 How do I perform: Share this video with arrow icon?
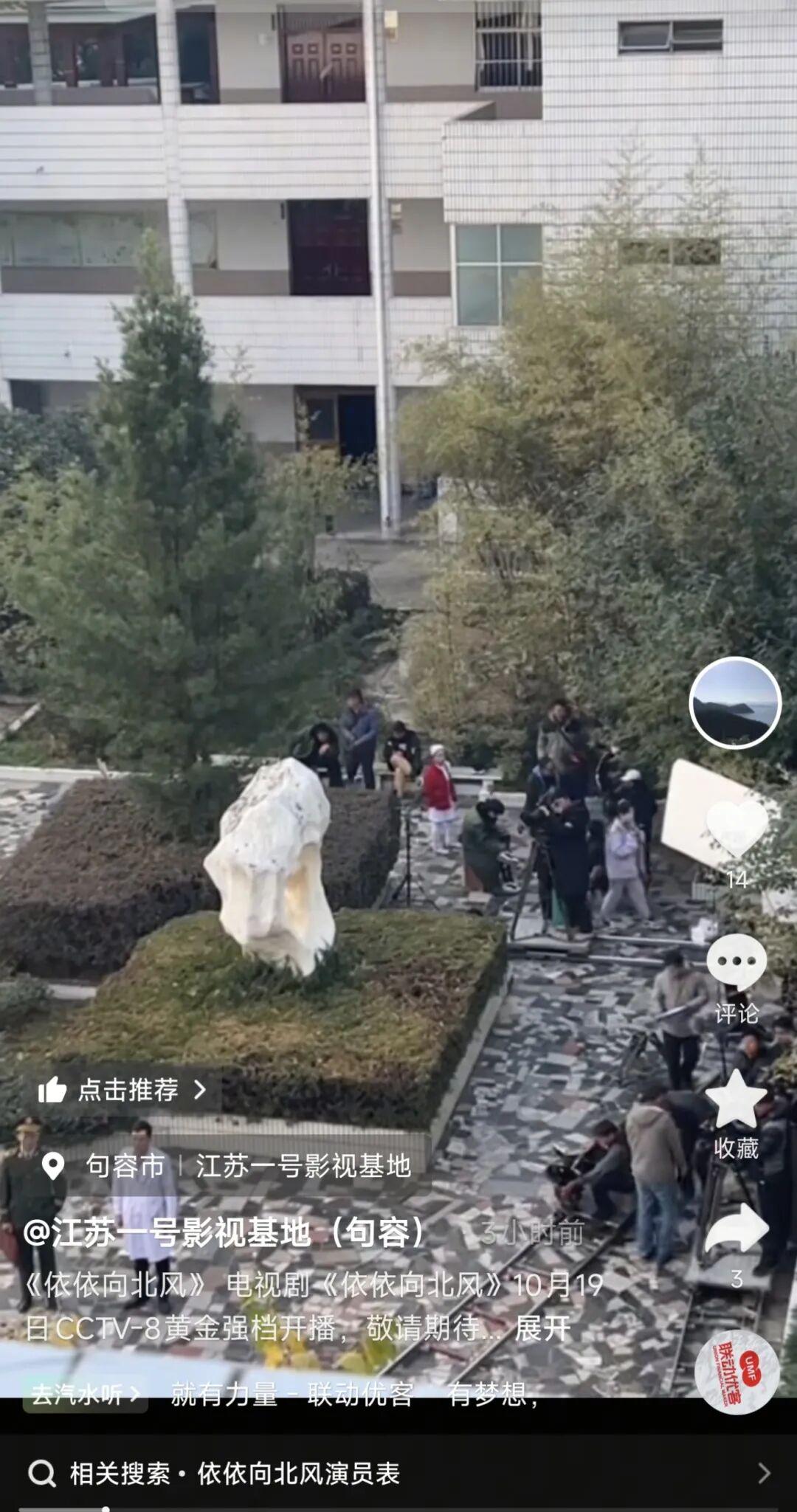(736, 1229)
